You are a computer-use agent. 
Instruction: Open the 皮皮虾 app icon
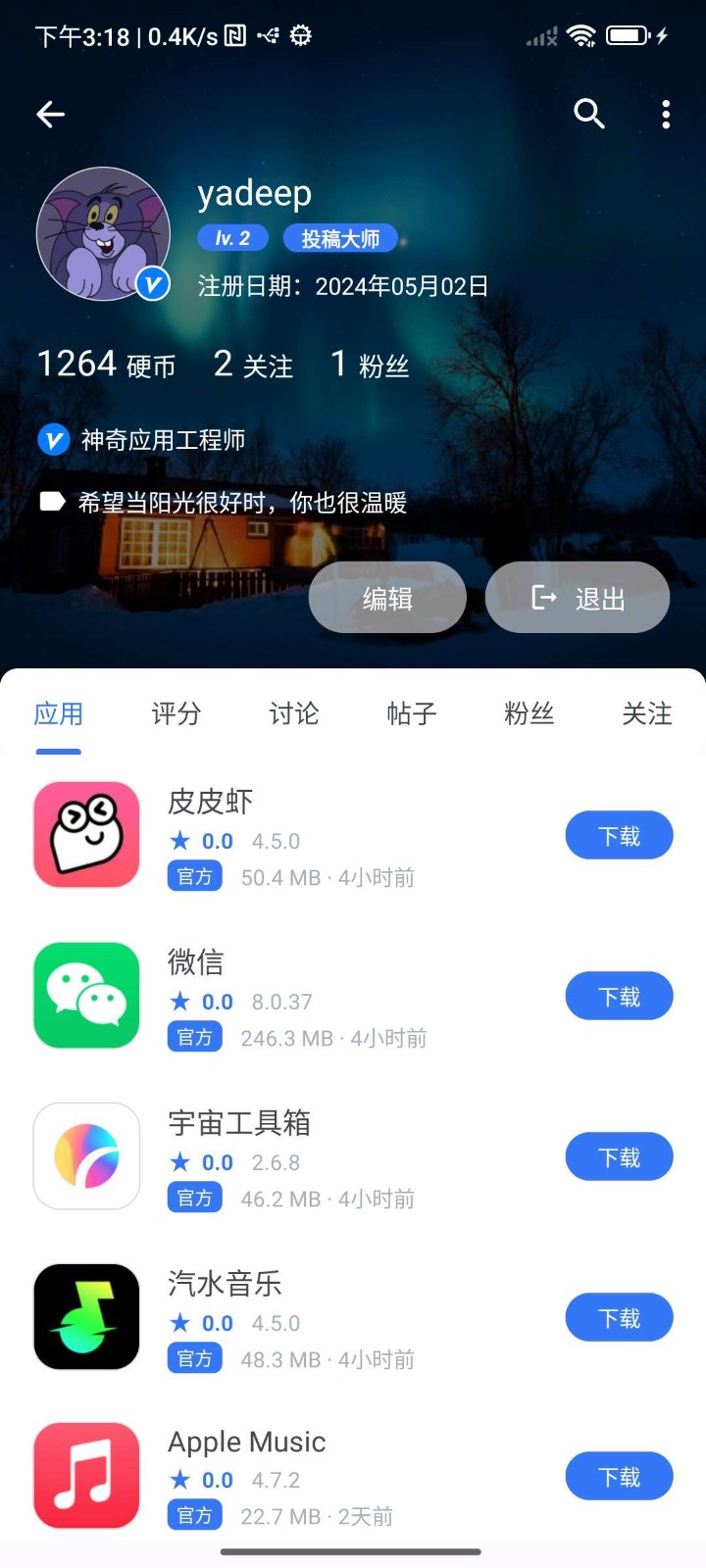pos(86,834)
